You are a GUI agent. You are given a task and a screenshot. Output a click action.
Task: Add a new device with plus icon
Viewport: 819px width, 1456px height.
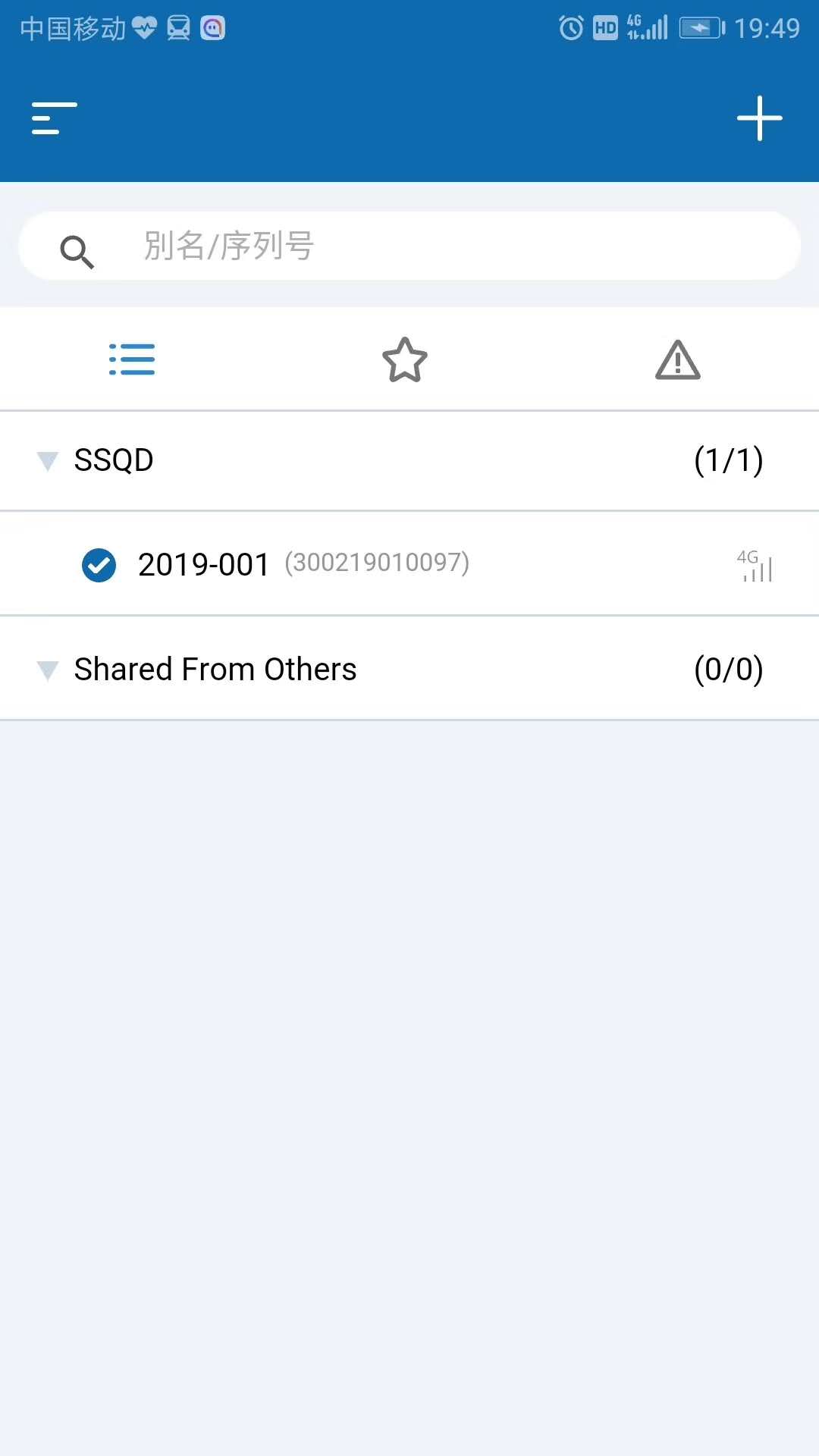759,118
